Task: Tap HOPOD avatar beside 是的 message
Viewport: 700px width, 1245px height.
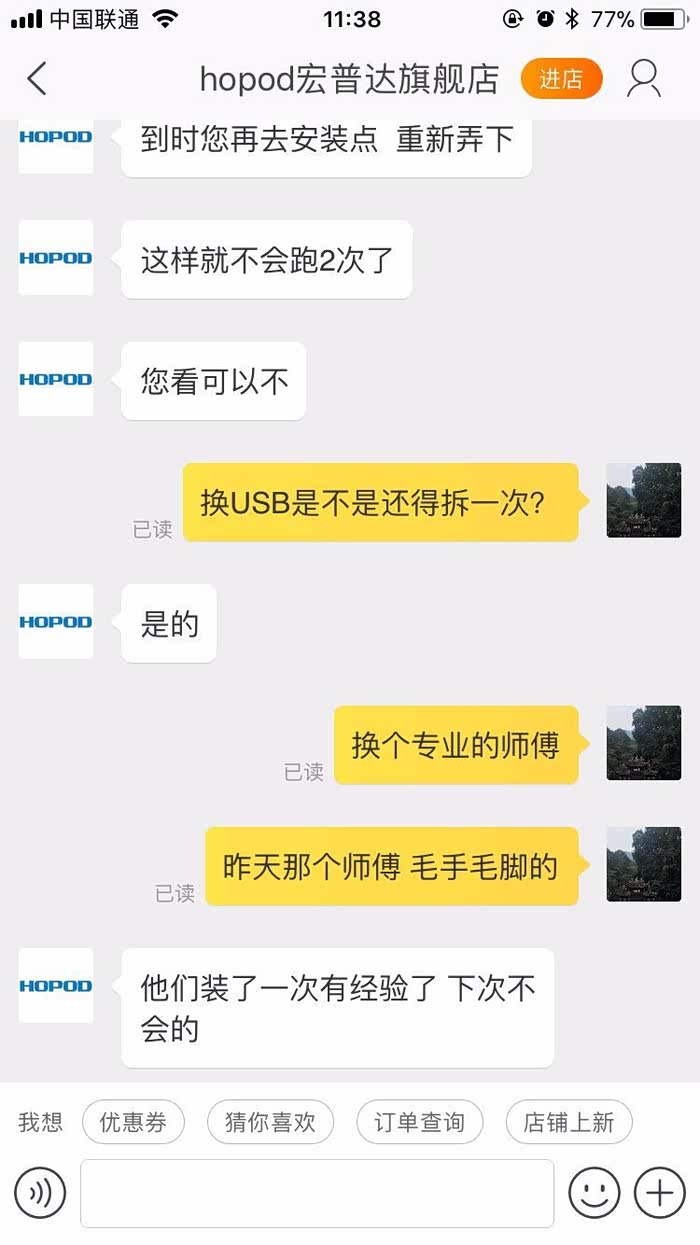Action: [x=56, y=622]
